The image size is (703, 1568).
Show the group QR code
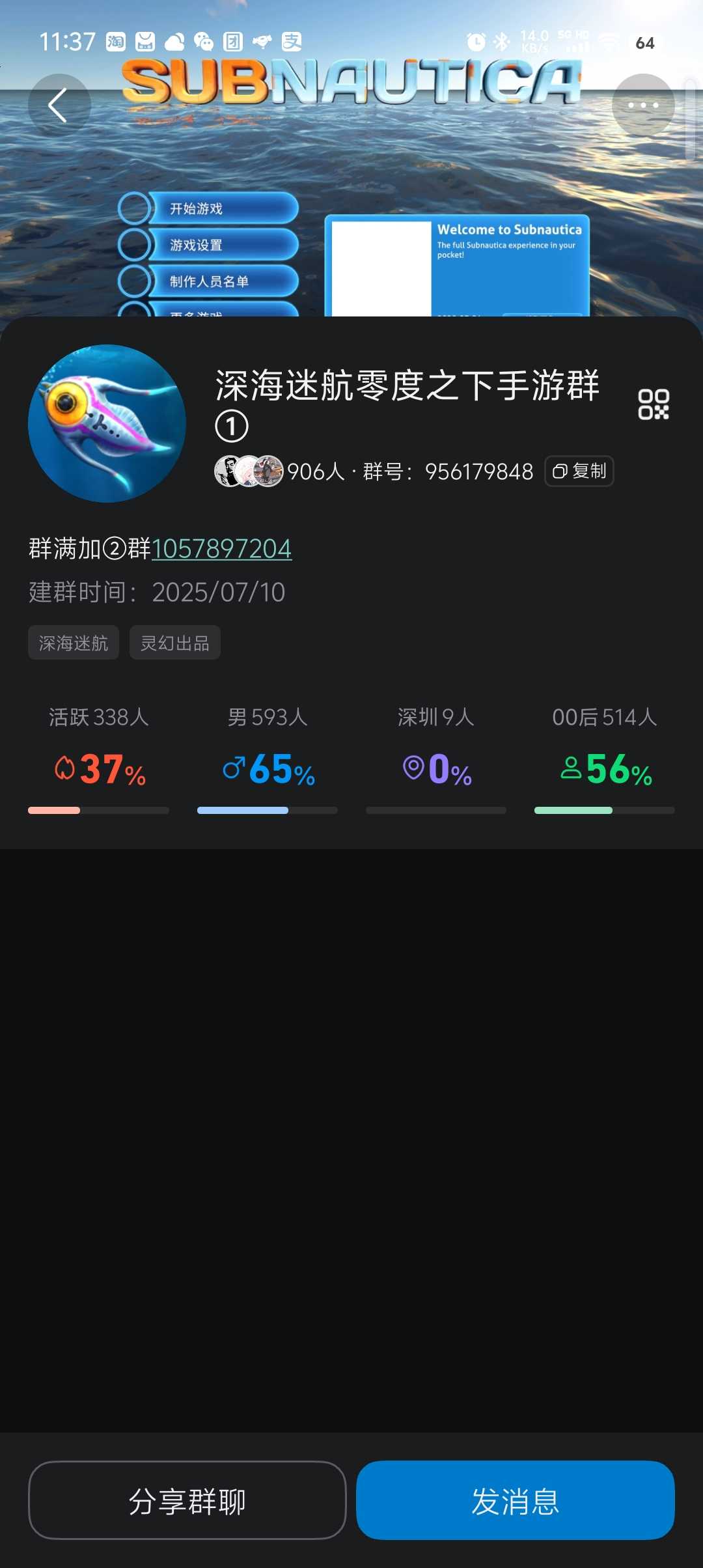[x=653, y=404]
